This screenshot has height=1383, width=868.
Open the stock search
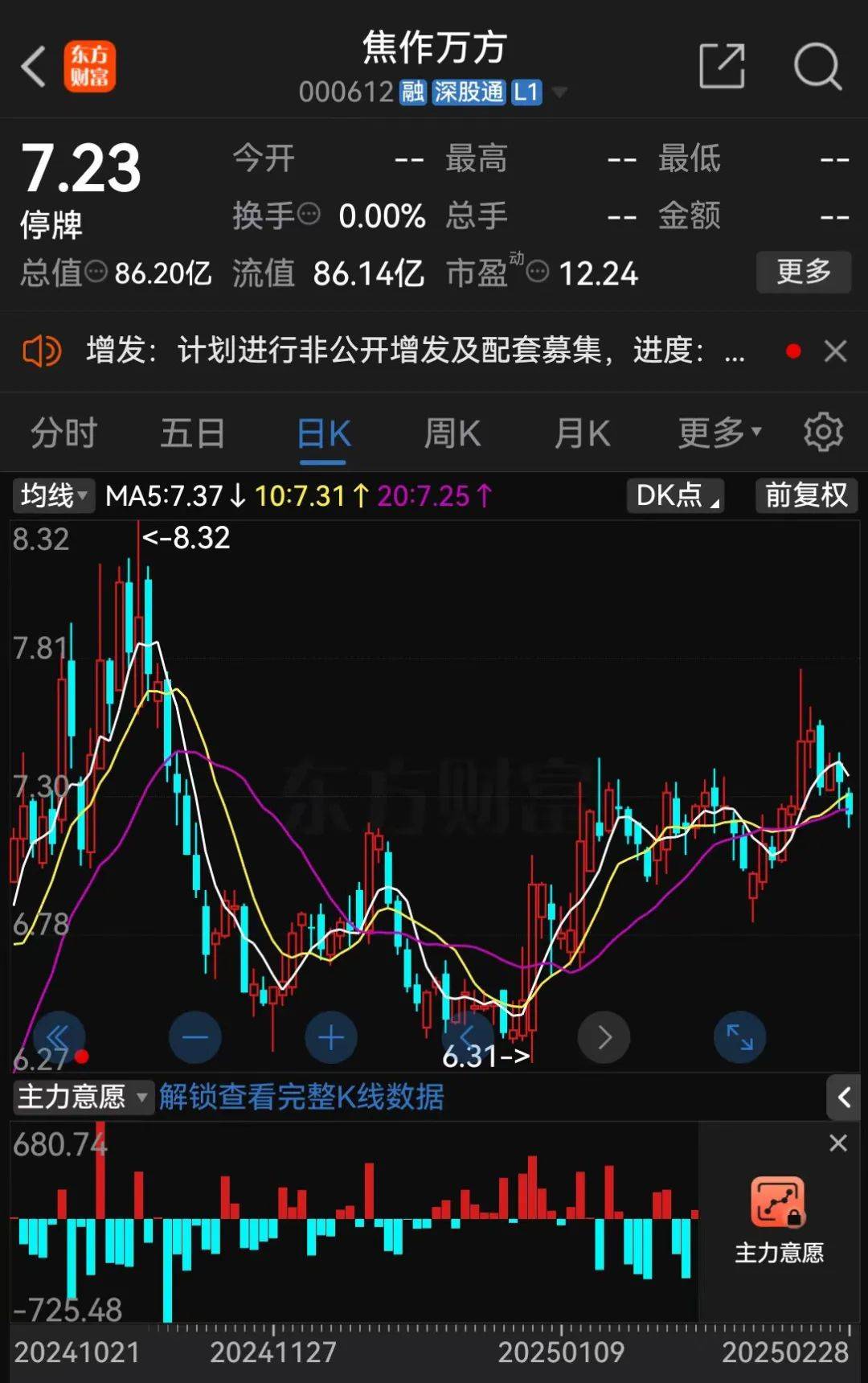tap(818, 68)
